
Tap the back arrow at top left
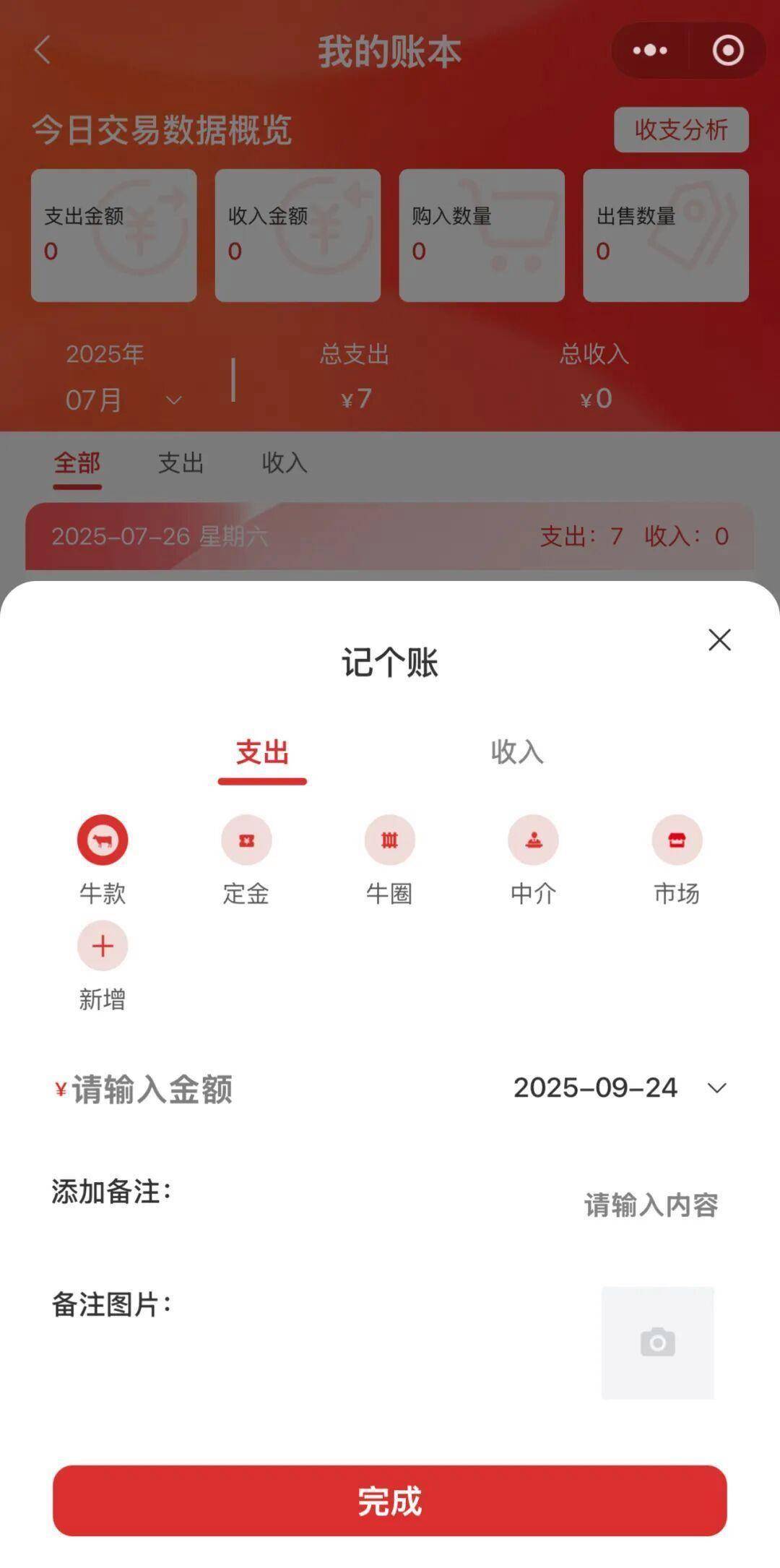point(42,49)
